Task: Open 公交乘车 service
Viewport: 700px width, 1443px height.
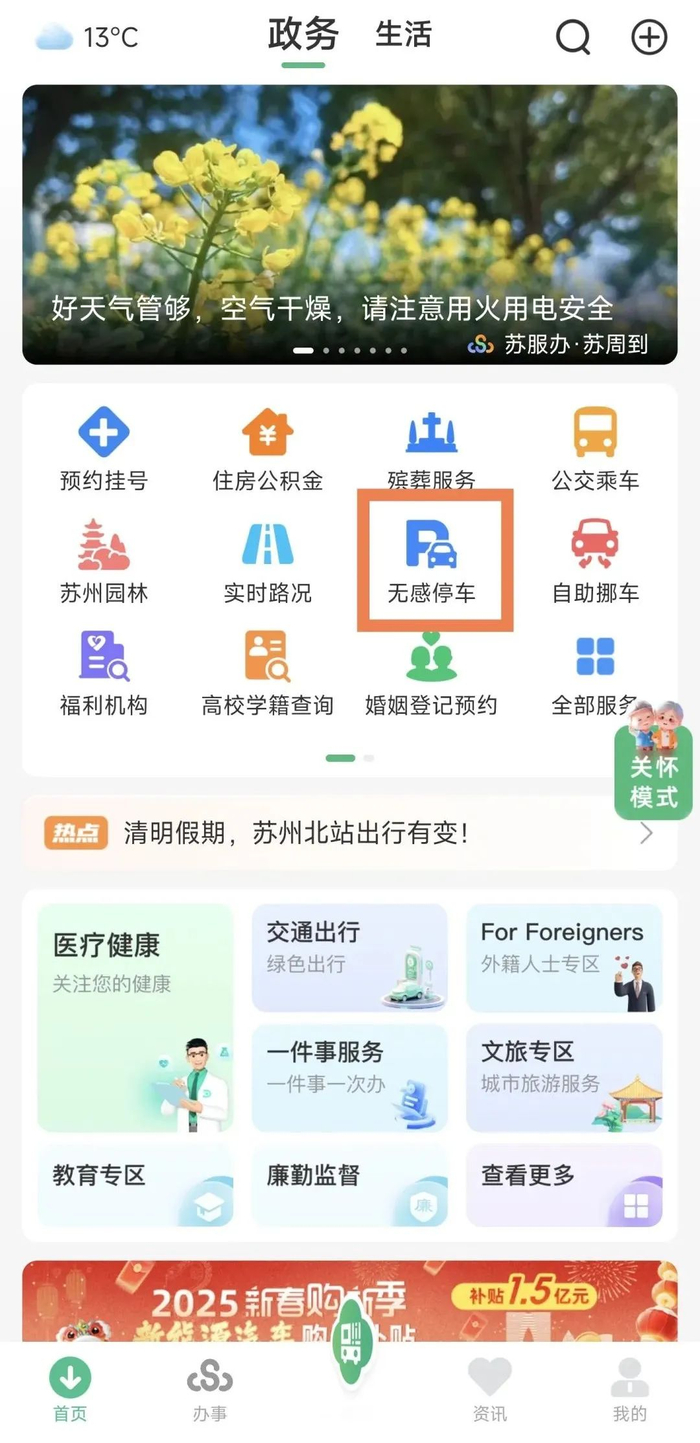Action: click(x=595, y=448)
